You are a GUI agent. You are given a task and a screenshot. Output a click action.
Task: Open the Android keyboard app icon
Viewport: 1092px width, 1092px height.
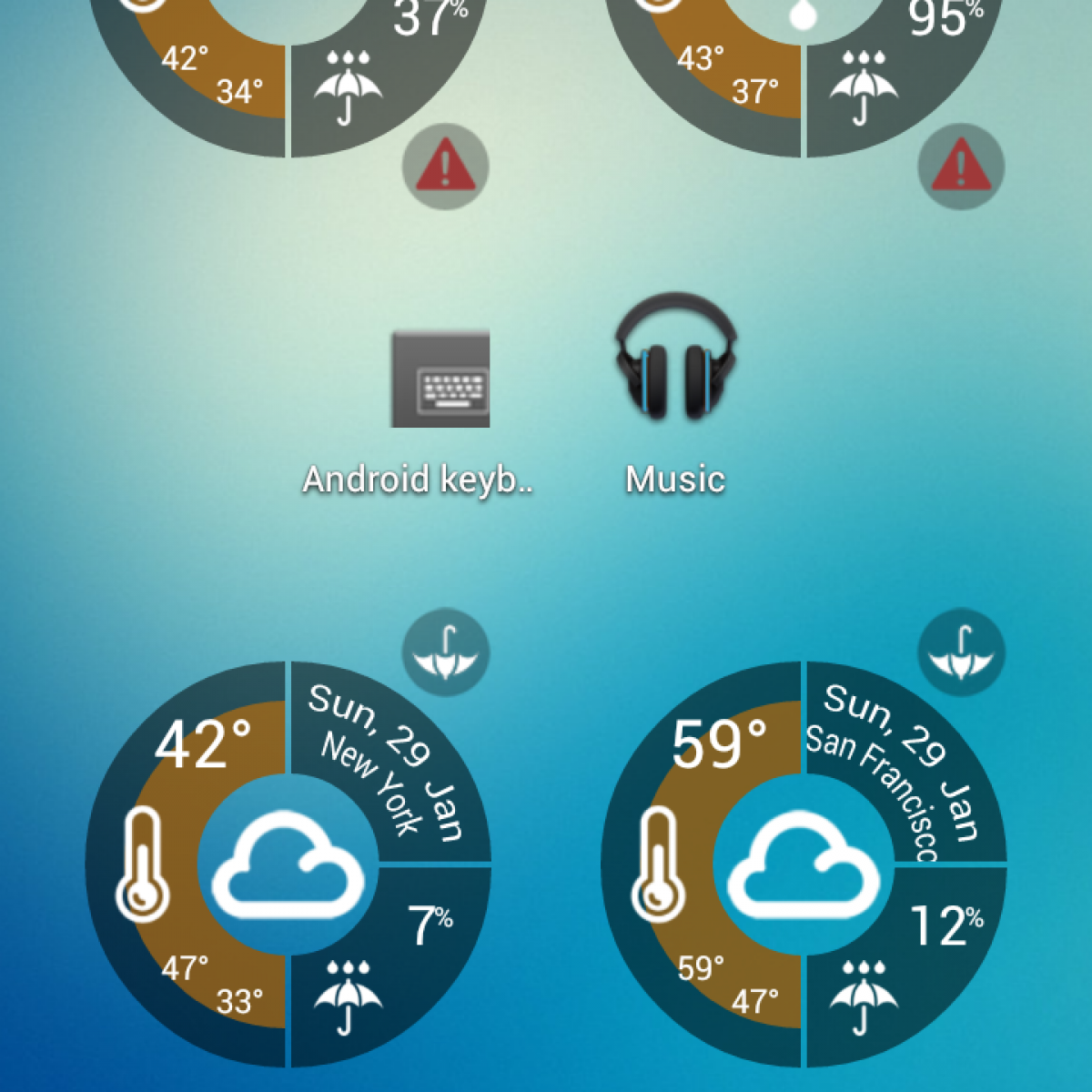pos(440,379)
